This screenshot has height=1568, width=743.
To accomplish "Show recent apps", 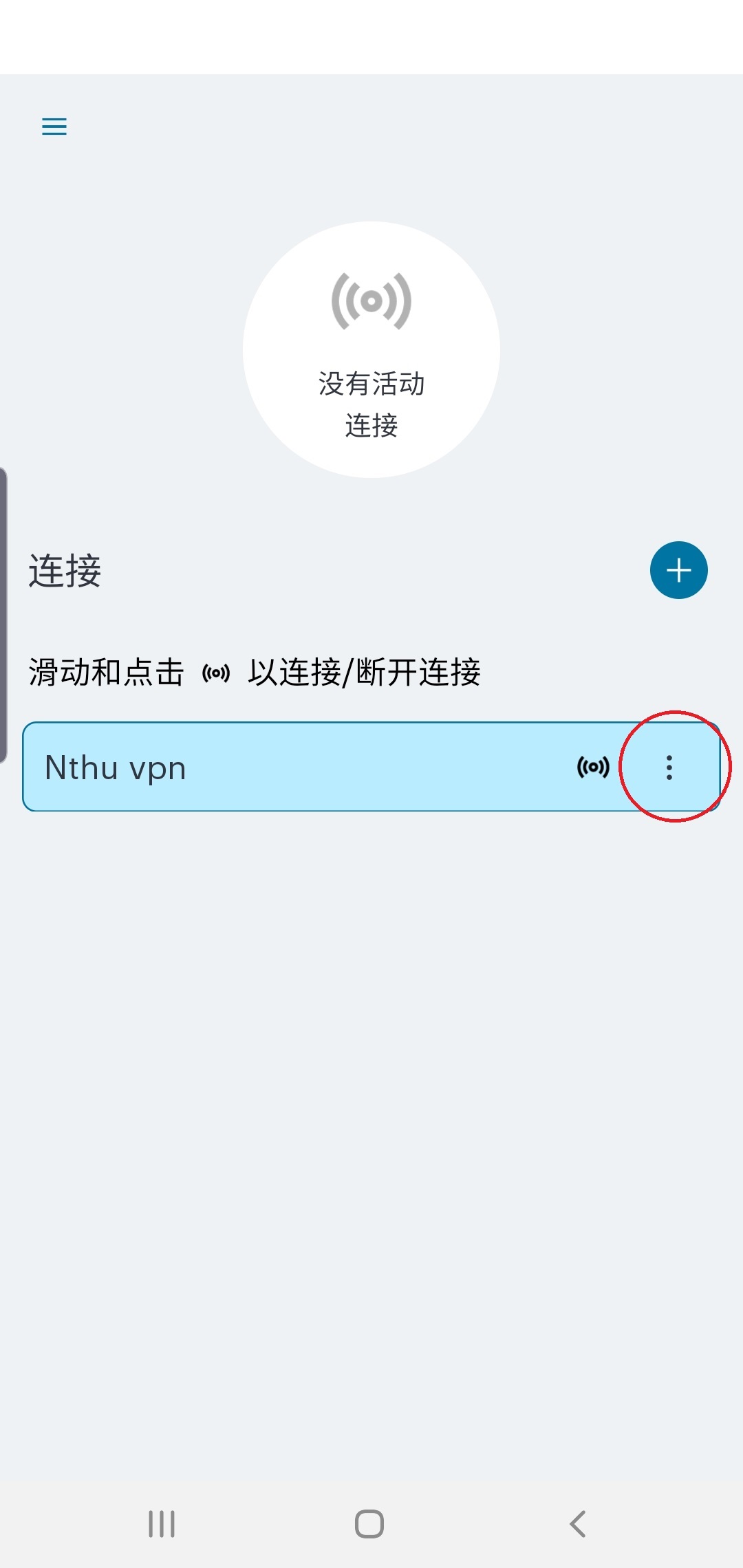I will pyautogui.click(x=162, y=1524).
